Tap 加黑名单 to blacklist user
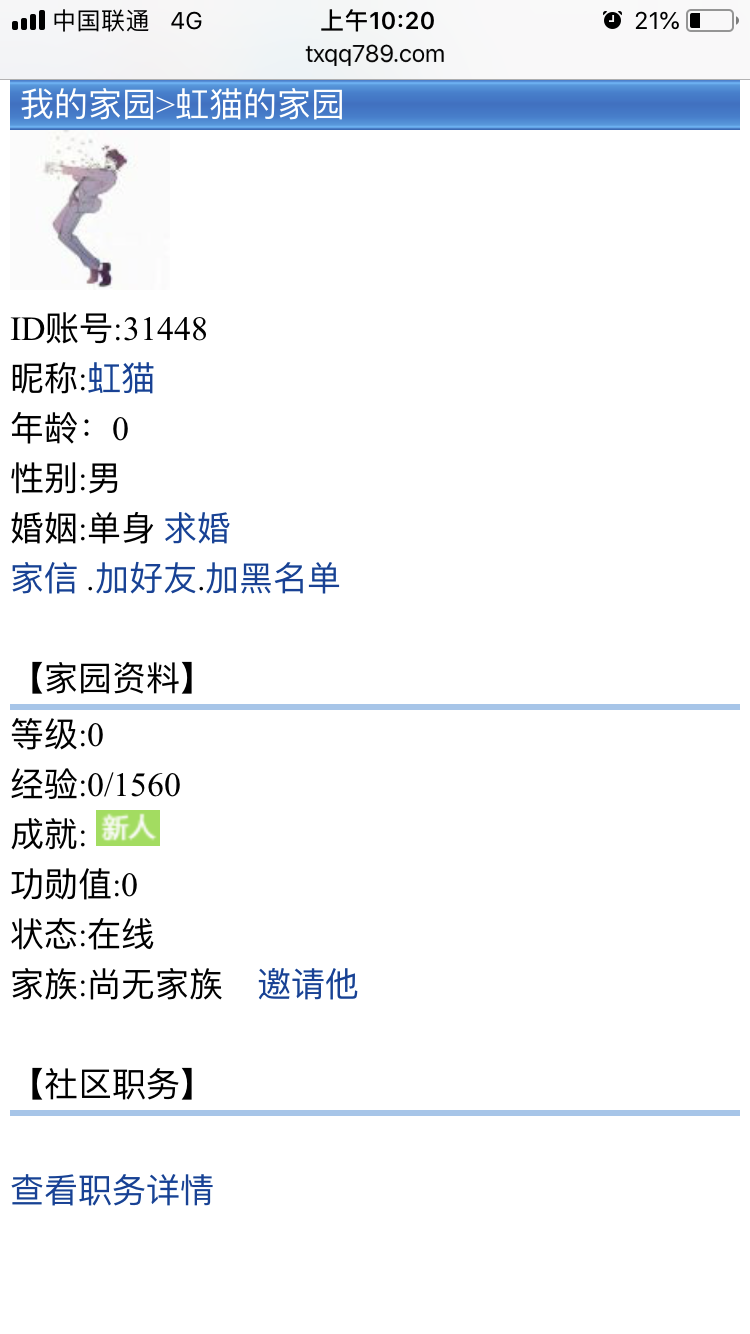Viewport: 750px width, 1334px height. pyautogui.click(x=272, y=578)
